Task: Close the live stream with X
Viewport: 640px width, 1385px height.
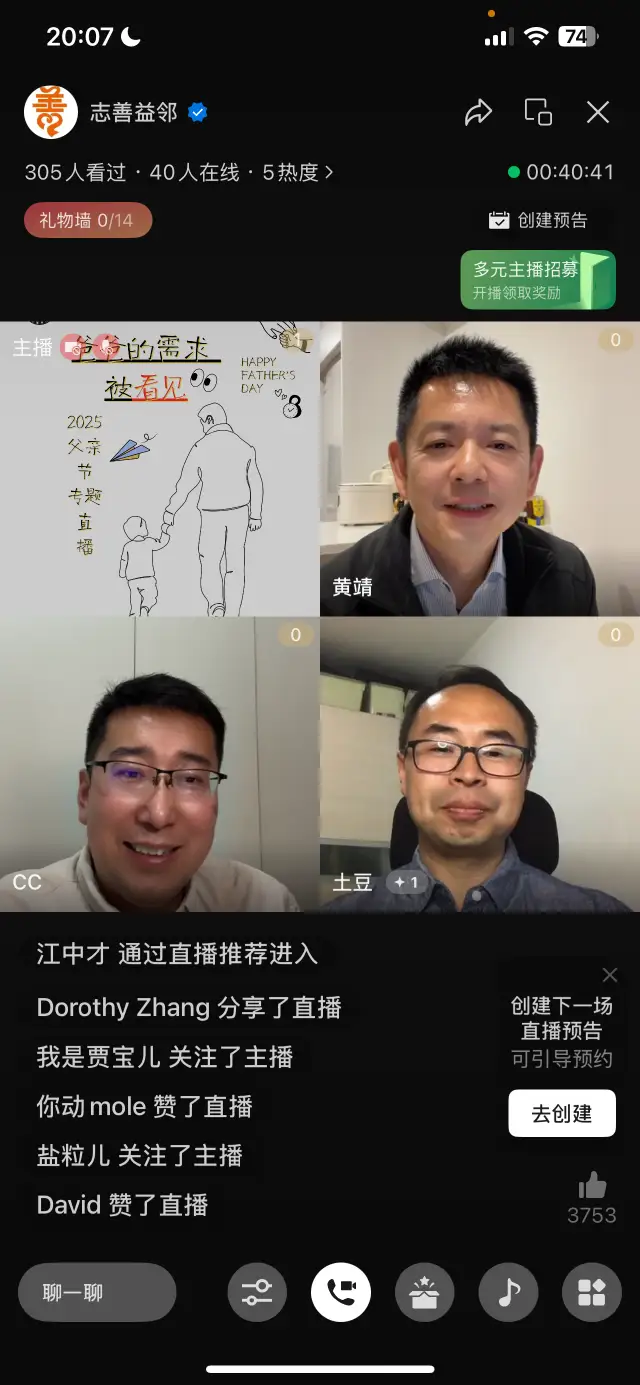Action: (x=598, y=112)
